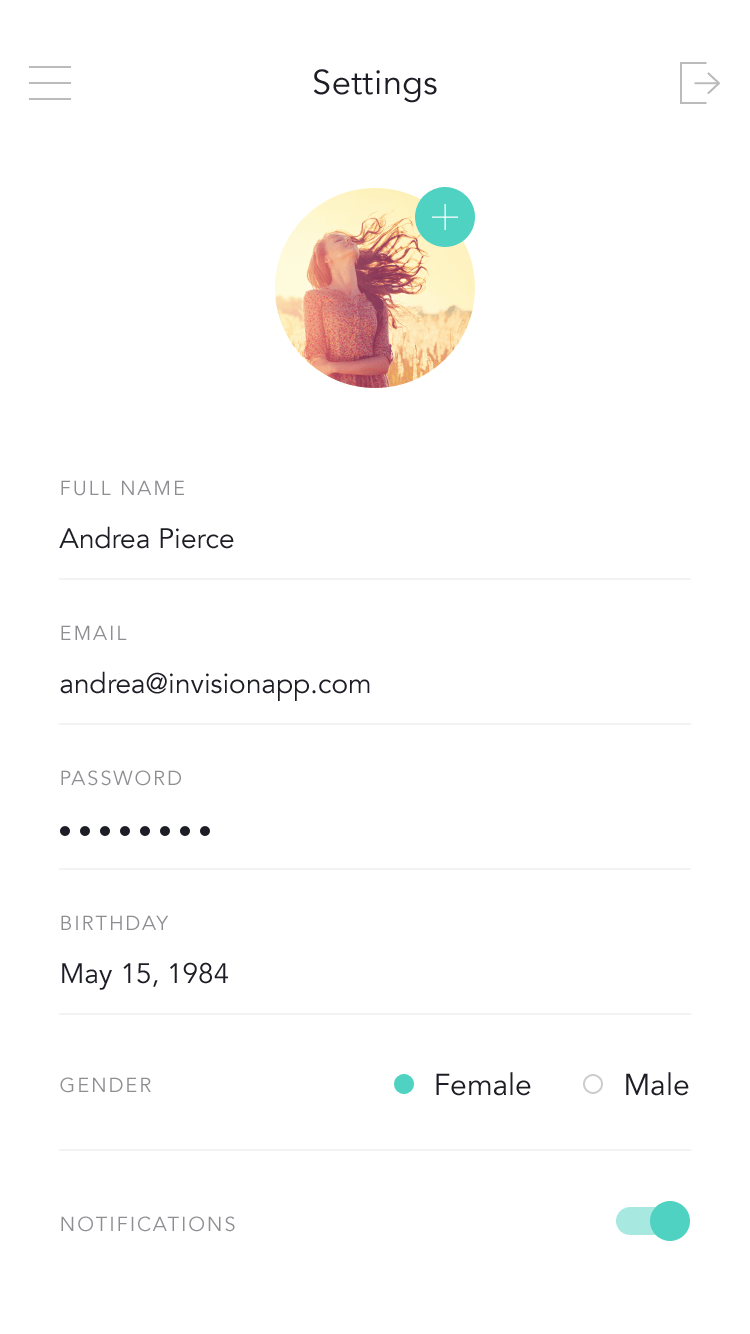Tap the Password field
Image resolution: width=750 pixels, height=1334 pixels.
(x=135, y=830)
